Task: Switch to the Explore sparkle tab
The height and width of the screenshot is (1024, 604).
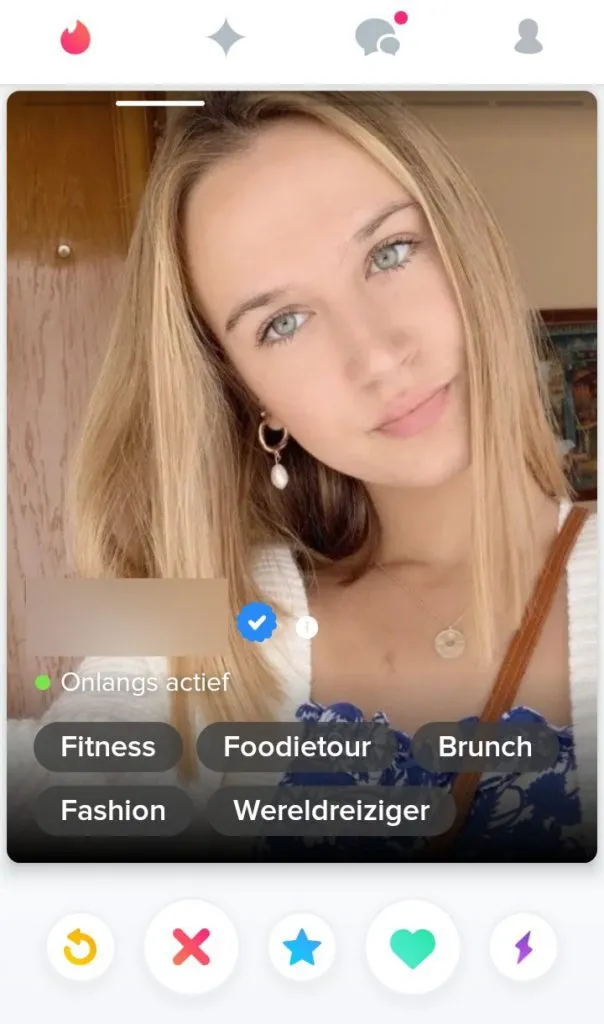Action: click(226, 38)
